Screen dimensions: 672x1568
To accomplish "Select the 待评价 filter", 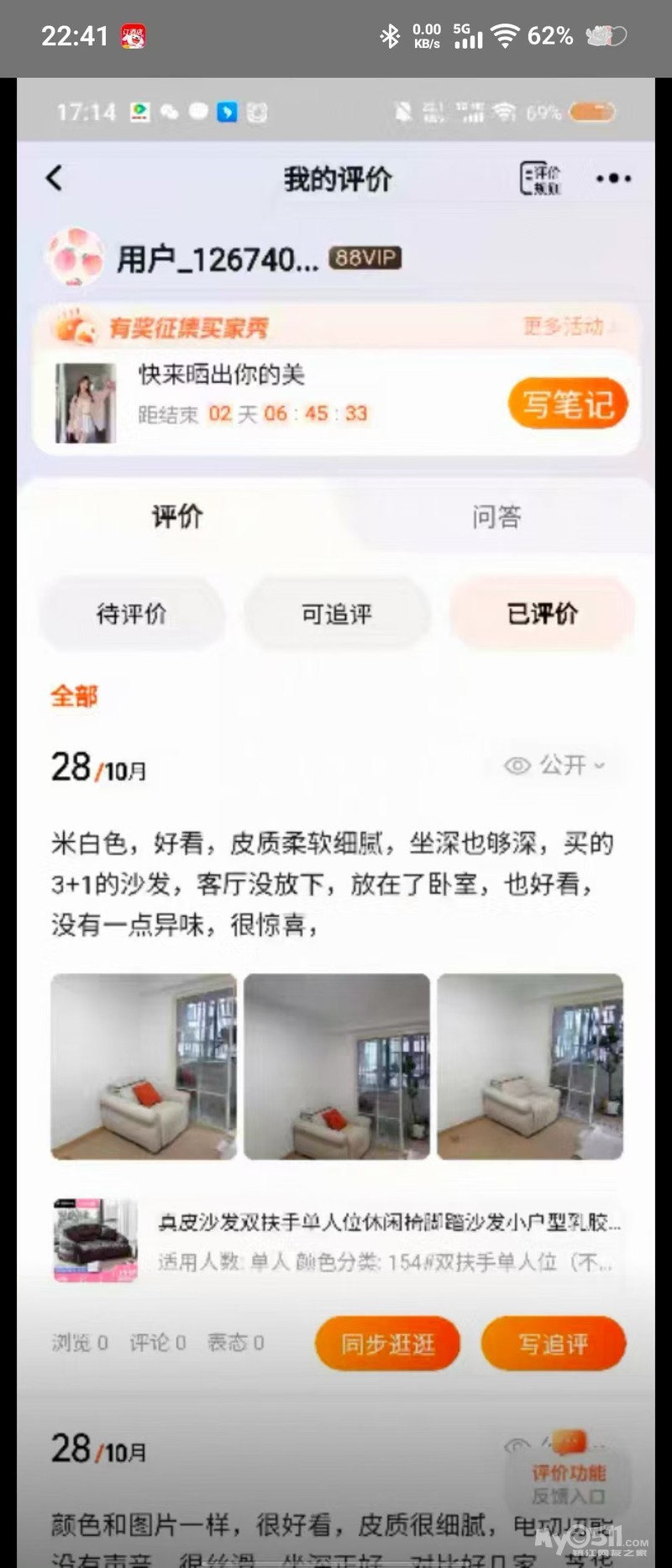I will coord(132,614).
